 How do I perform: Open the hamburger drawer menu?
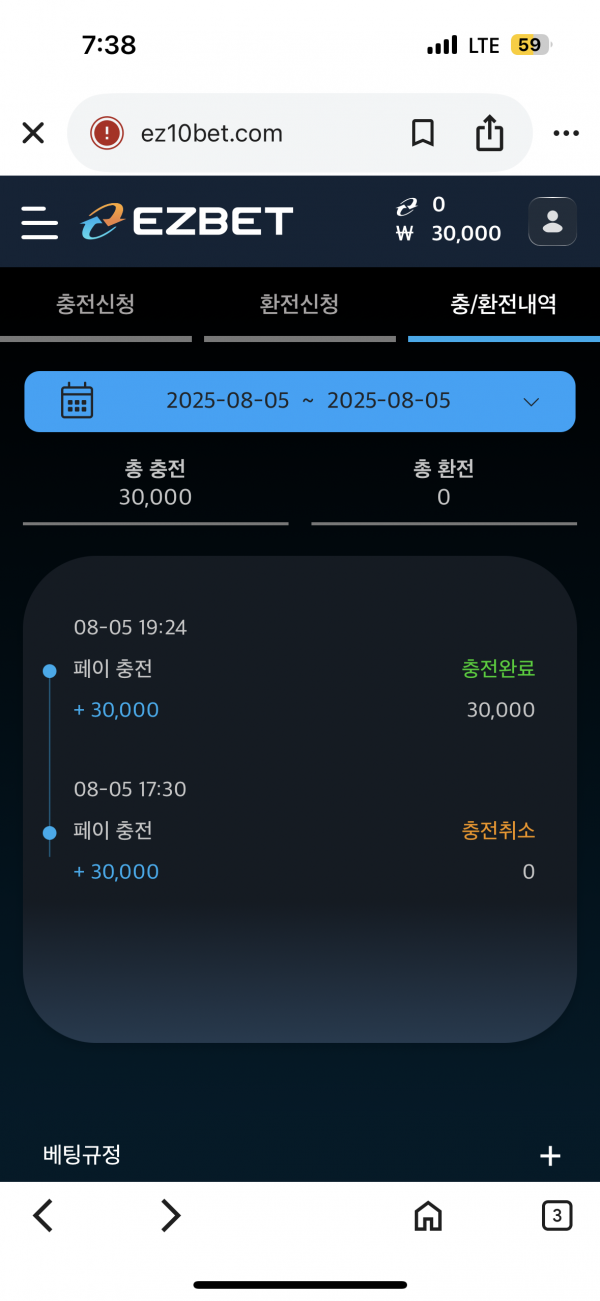40,222
